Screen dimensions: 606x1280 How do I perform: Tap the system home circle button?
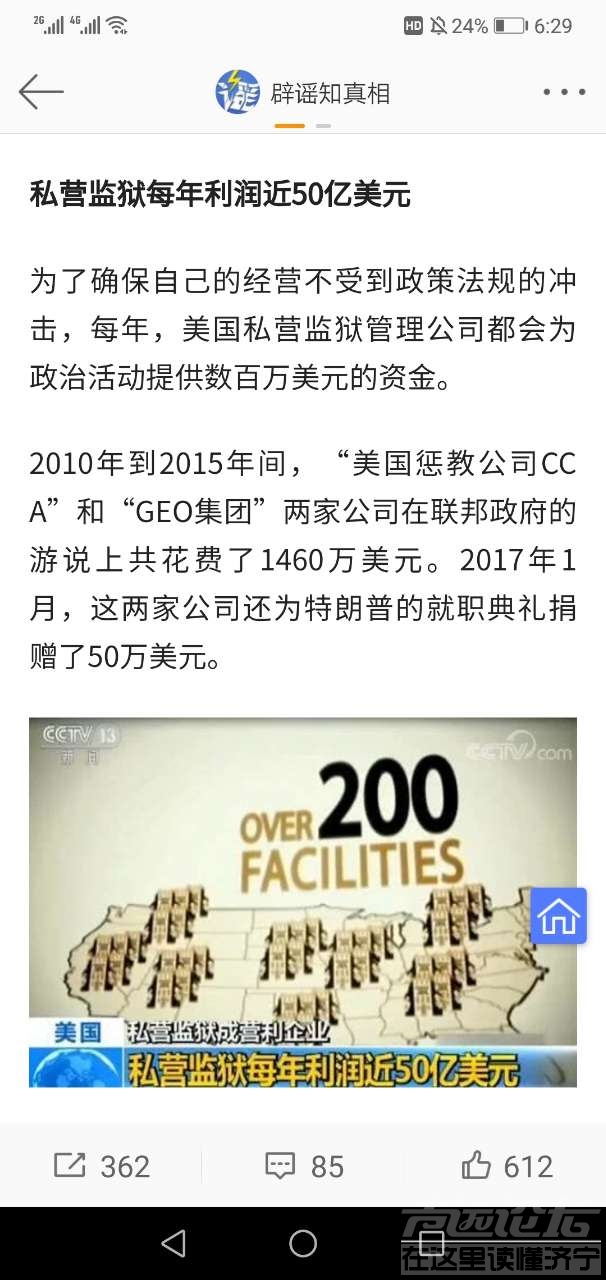tap(303, 1243)
